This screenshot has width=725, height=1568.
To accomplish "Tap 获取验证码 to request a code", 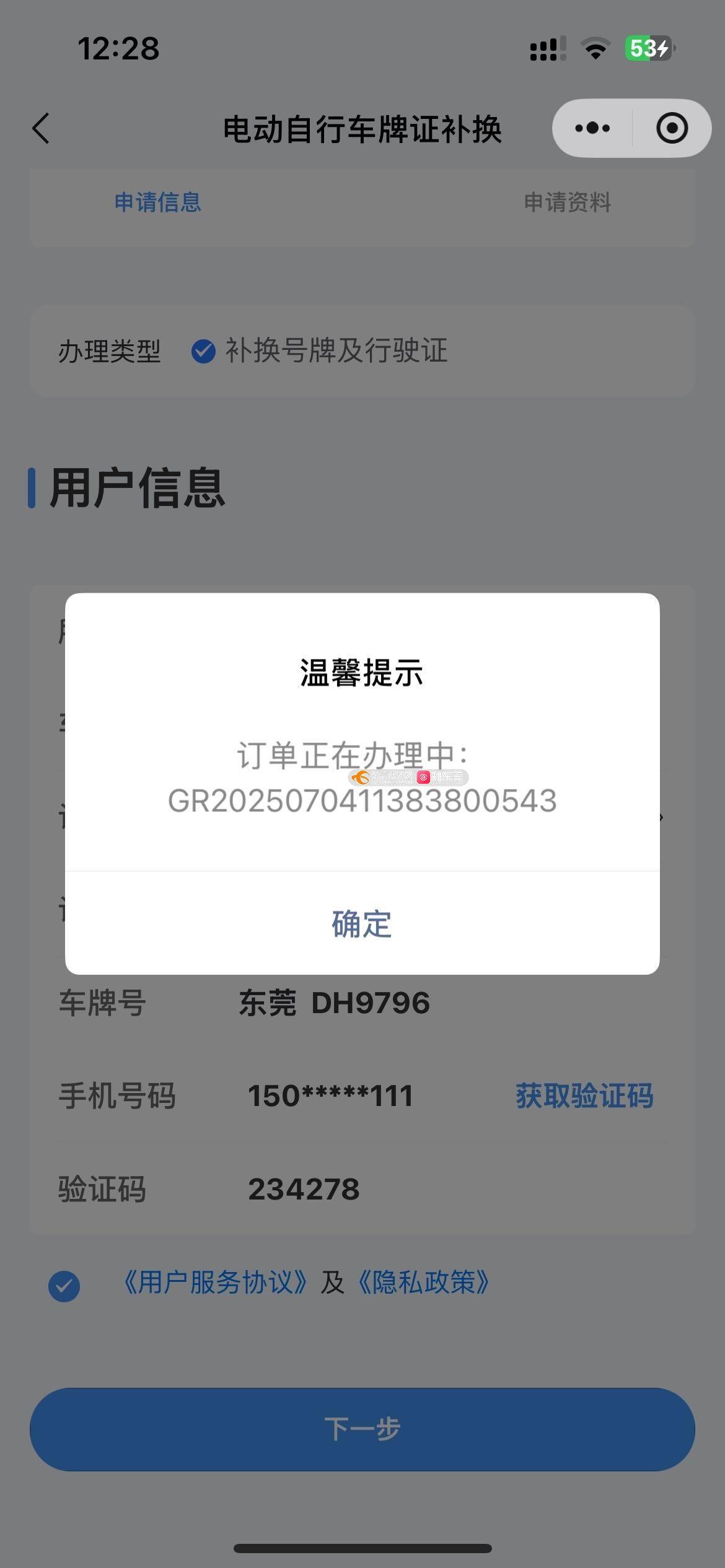I will [x=584, y=1095].
